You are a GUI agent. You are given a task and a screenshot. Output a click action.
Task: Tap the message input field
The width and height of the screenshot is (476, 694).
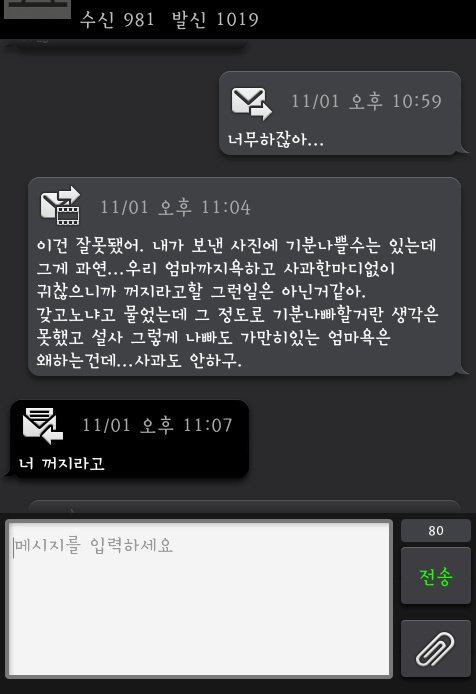pos(199,599)
